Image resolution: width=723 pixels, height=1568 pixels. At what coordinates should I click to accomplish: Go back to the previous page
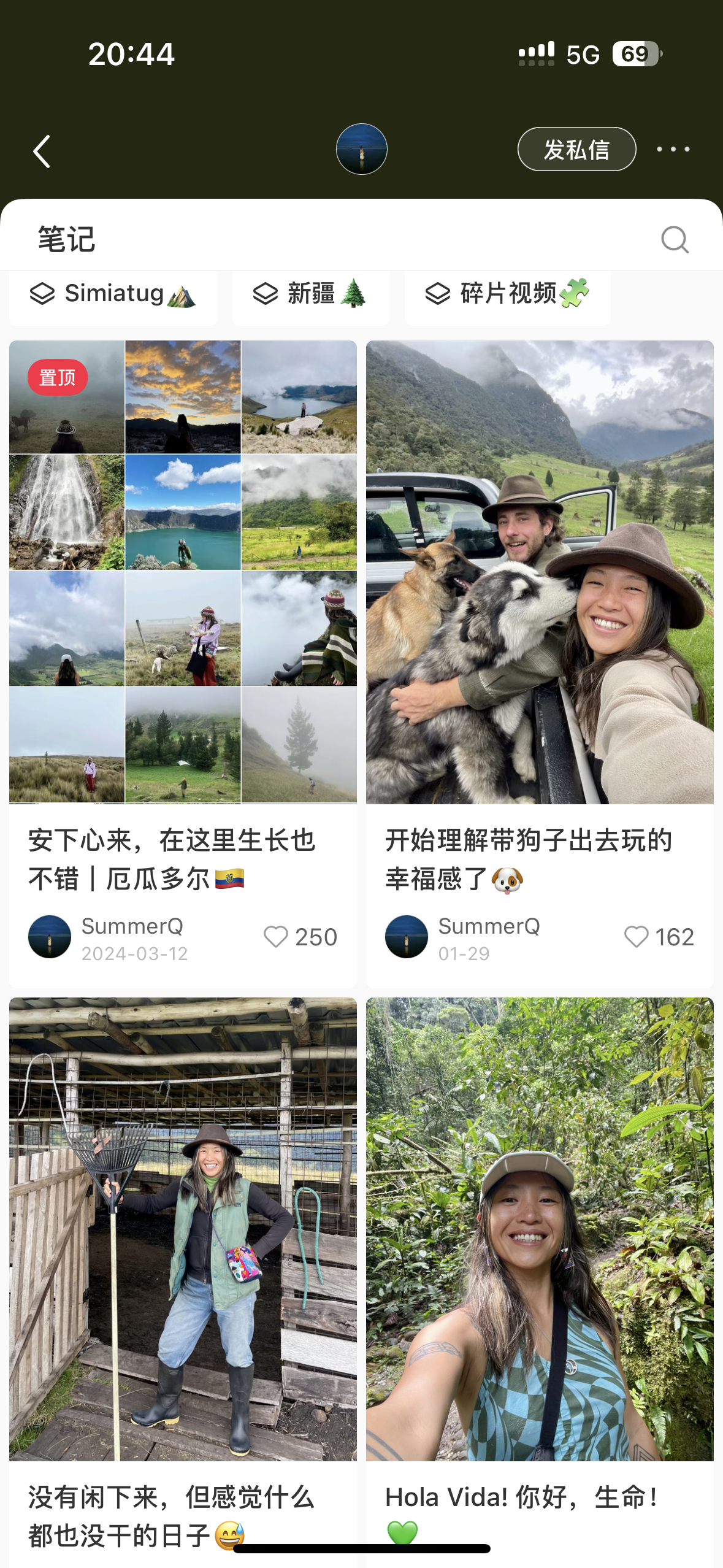(42, 152)
